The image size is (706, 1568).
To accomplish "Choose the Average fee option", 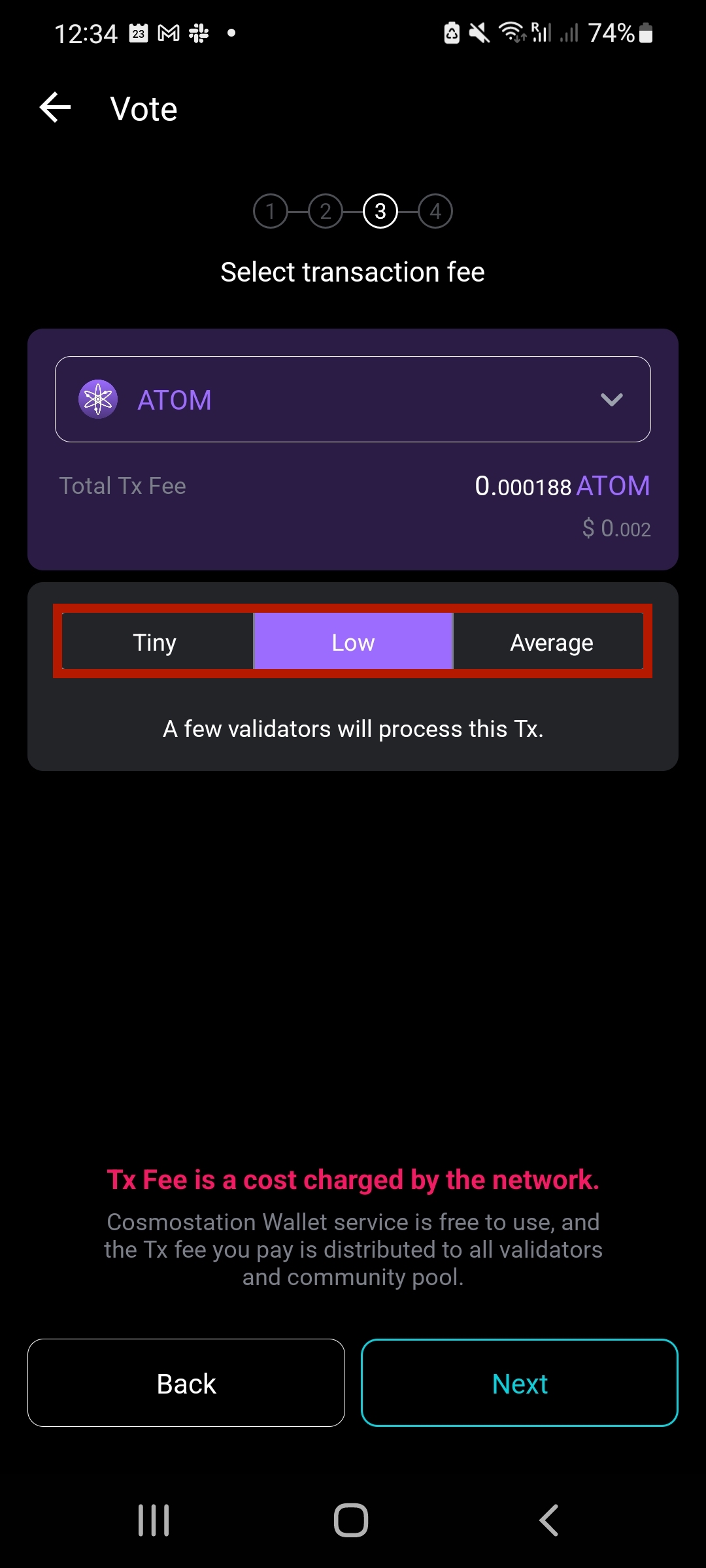I will coord(550,642).
